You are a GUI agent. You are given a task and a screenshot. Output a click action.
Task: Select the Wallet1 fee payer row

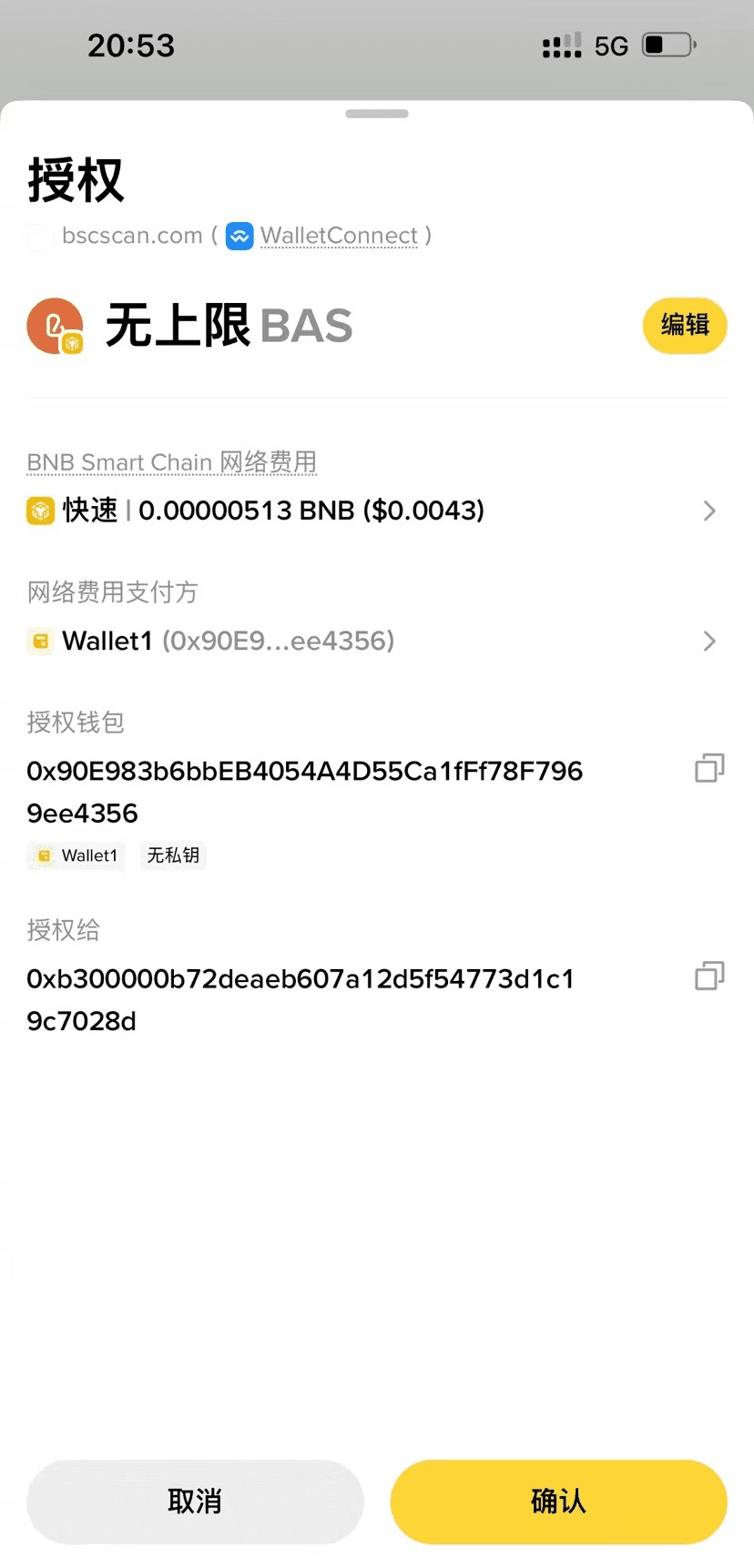click(x=376, y=641)
